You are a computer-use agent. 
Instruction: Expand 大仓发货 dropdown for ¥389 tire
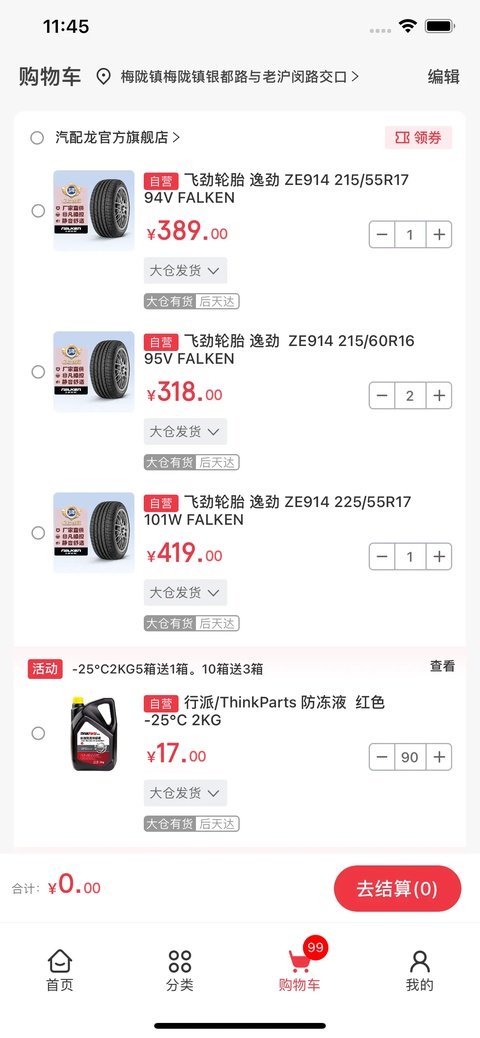(x=185, y=271)
